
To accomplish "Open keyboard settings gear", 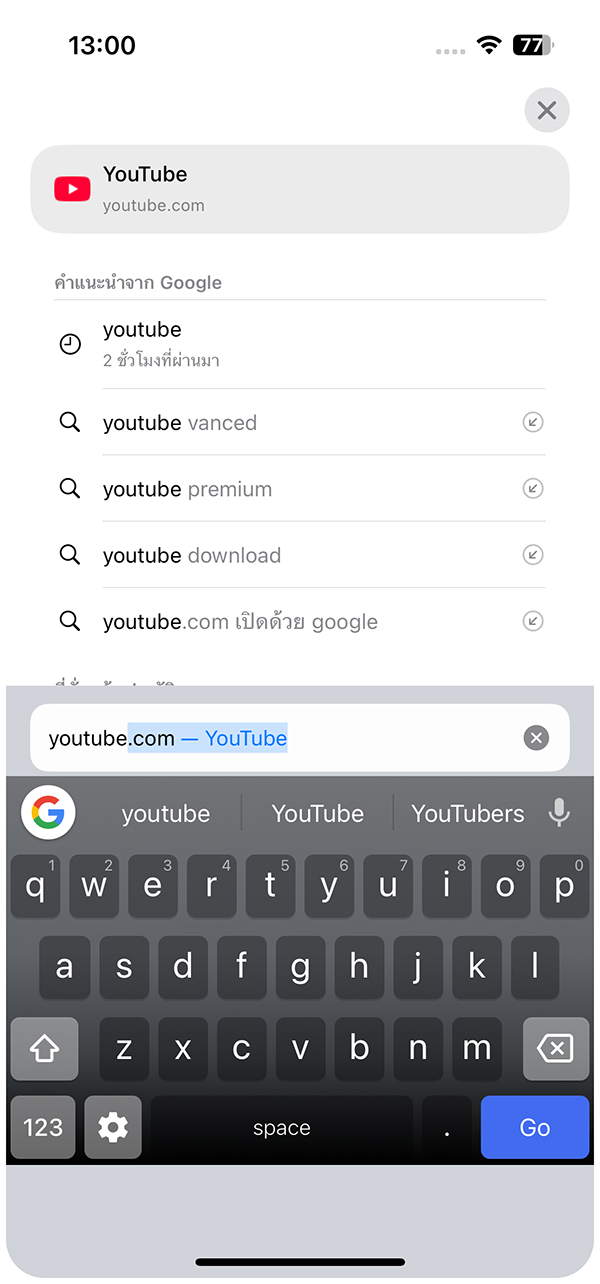I will (113, 1127).
